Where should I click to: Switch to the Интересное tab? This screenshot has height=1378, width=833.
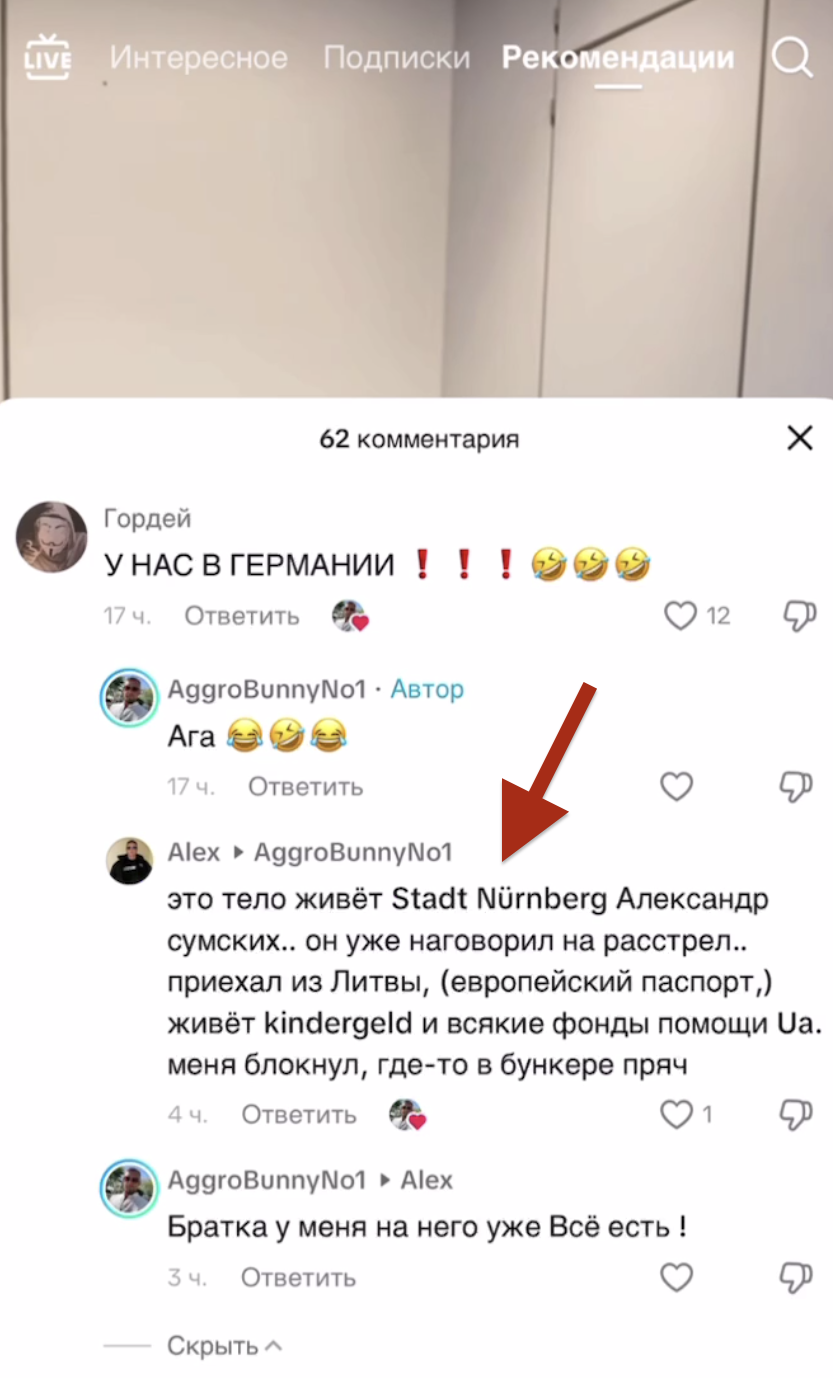click(198, 58)
